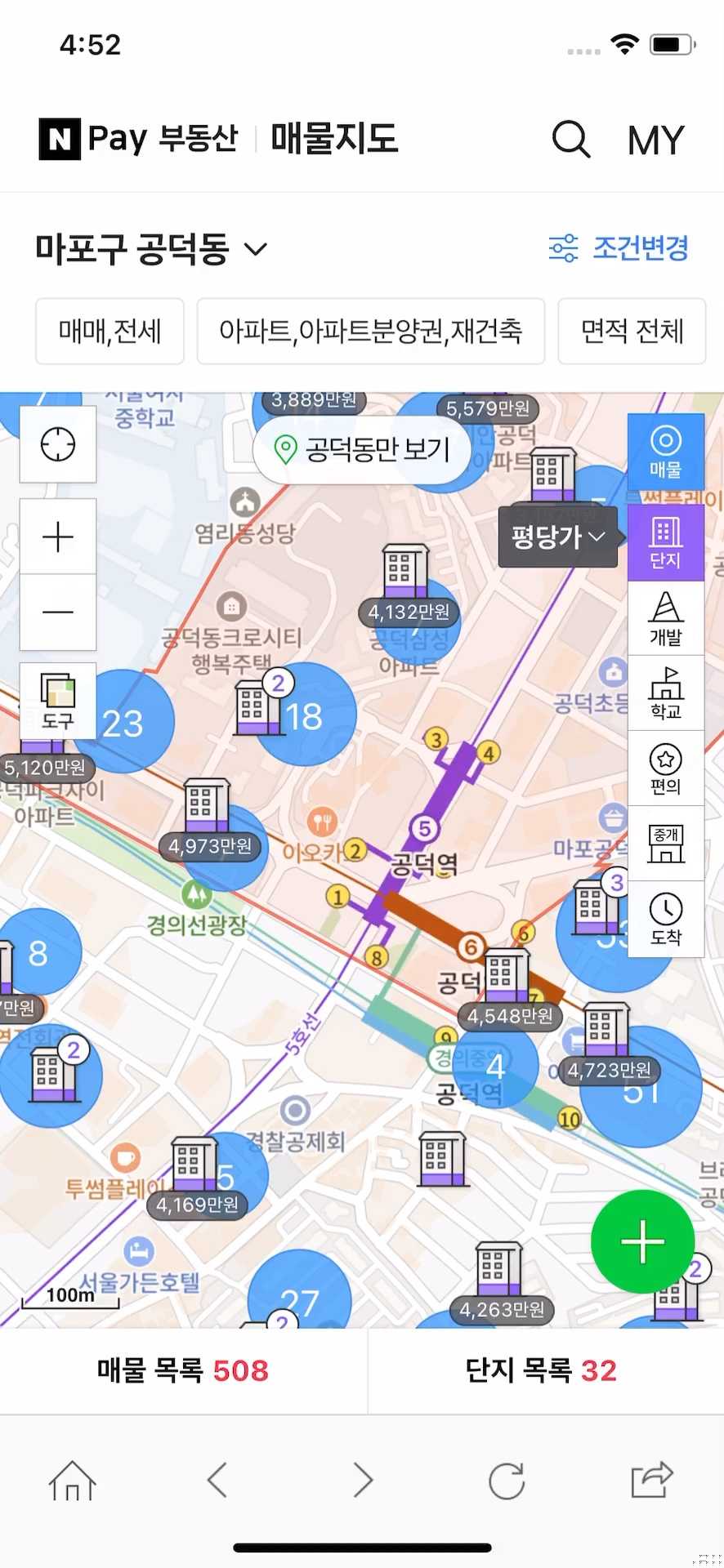
Task: Tap the search magnifier icon in the header
Action: (570, 139)
